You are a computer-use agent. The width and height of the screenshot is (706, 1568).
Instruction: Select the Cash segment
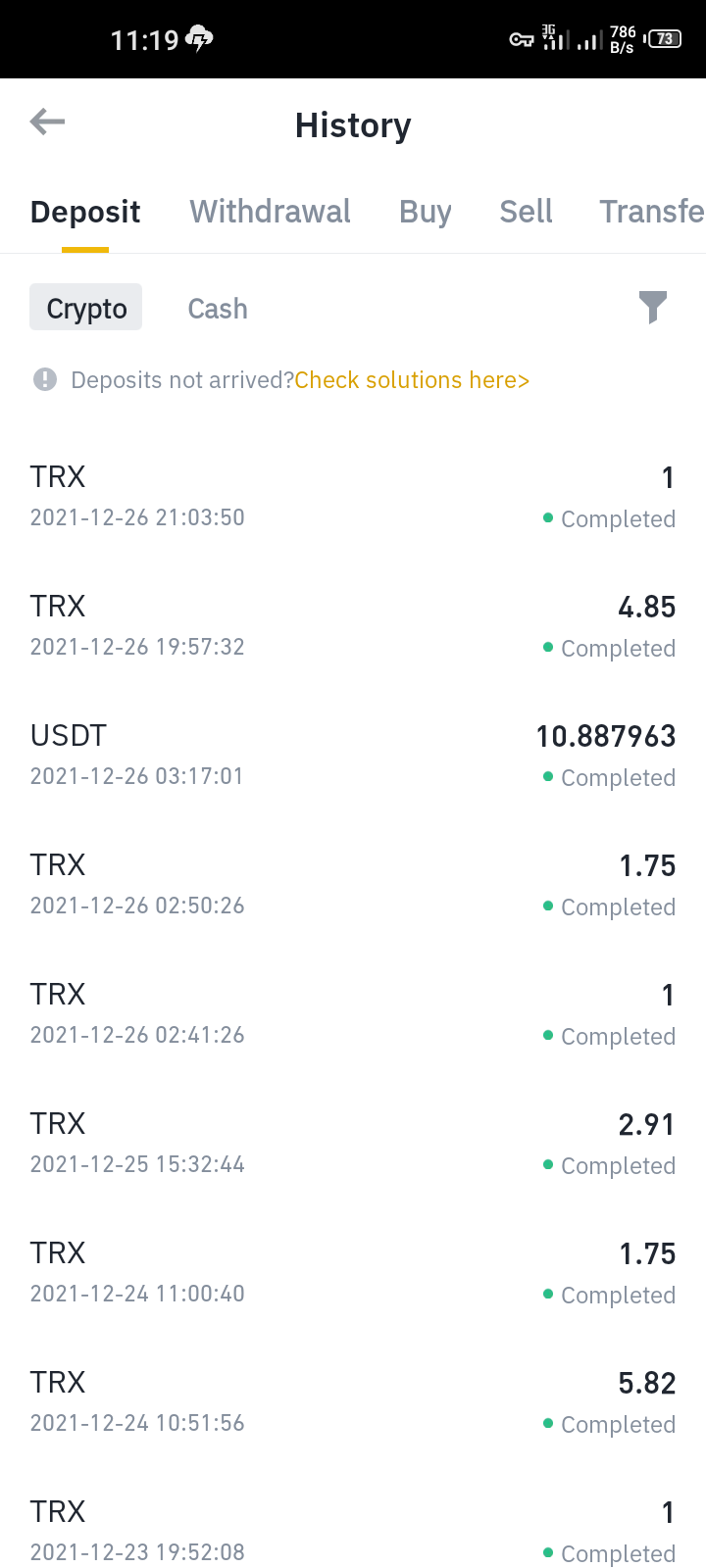click(x=218, y=308)
